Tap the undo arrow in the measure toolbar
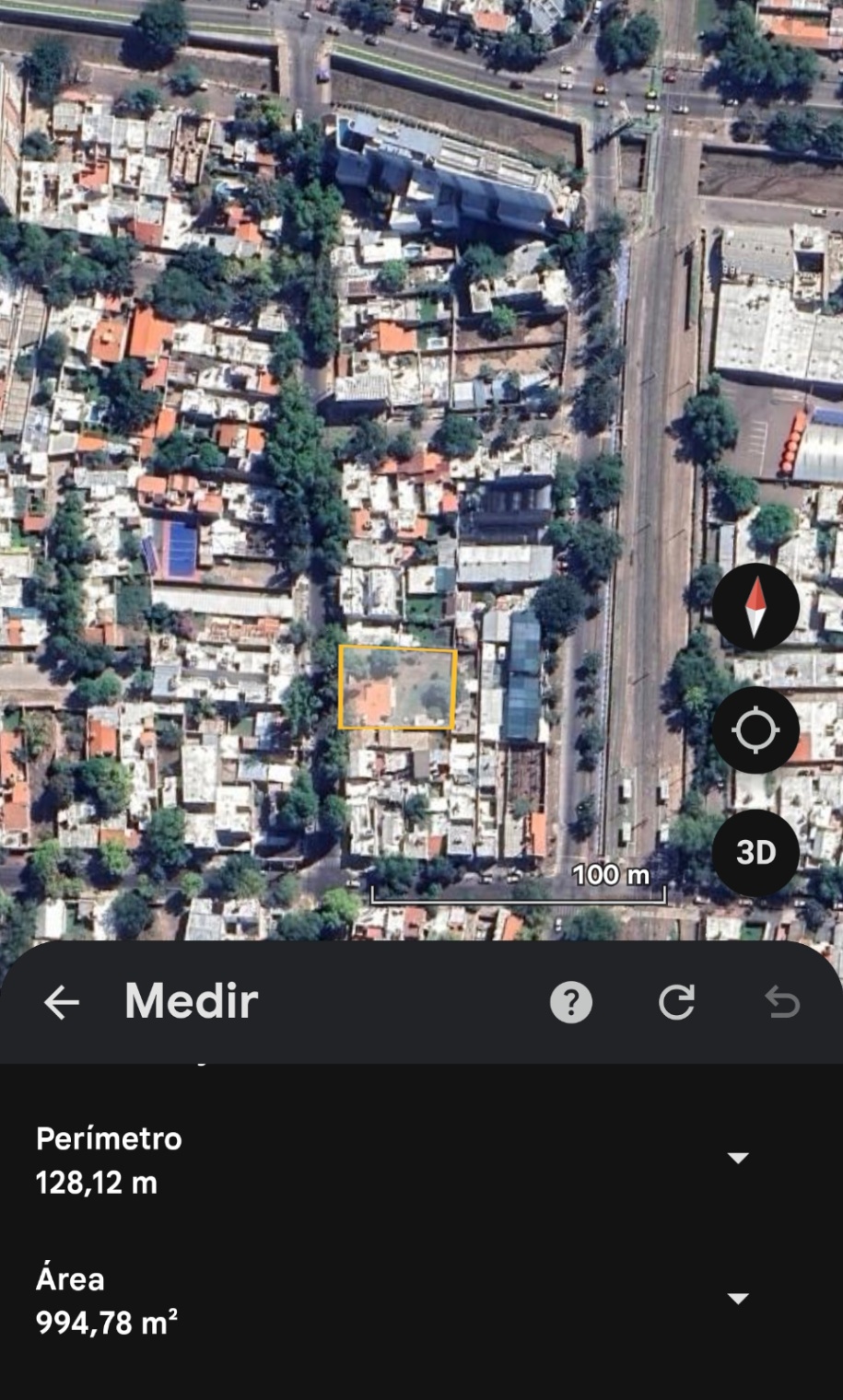The image size is (843, 1400). click(782, 1002)
